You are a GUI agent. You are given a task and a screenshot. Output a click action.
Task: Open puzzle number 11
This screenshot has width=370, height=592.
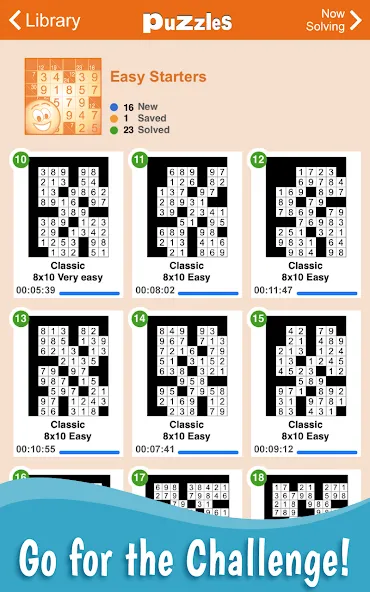click(187, 225)
